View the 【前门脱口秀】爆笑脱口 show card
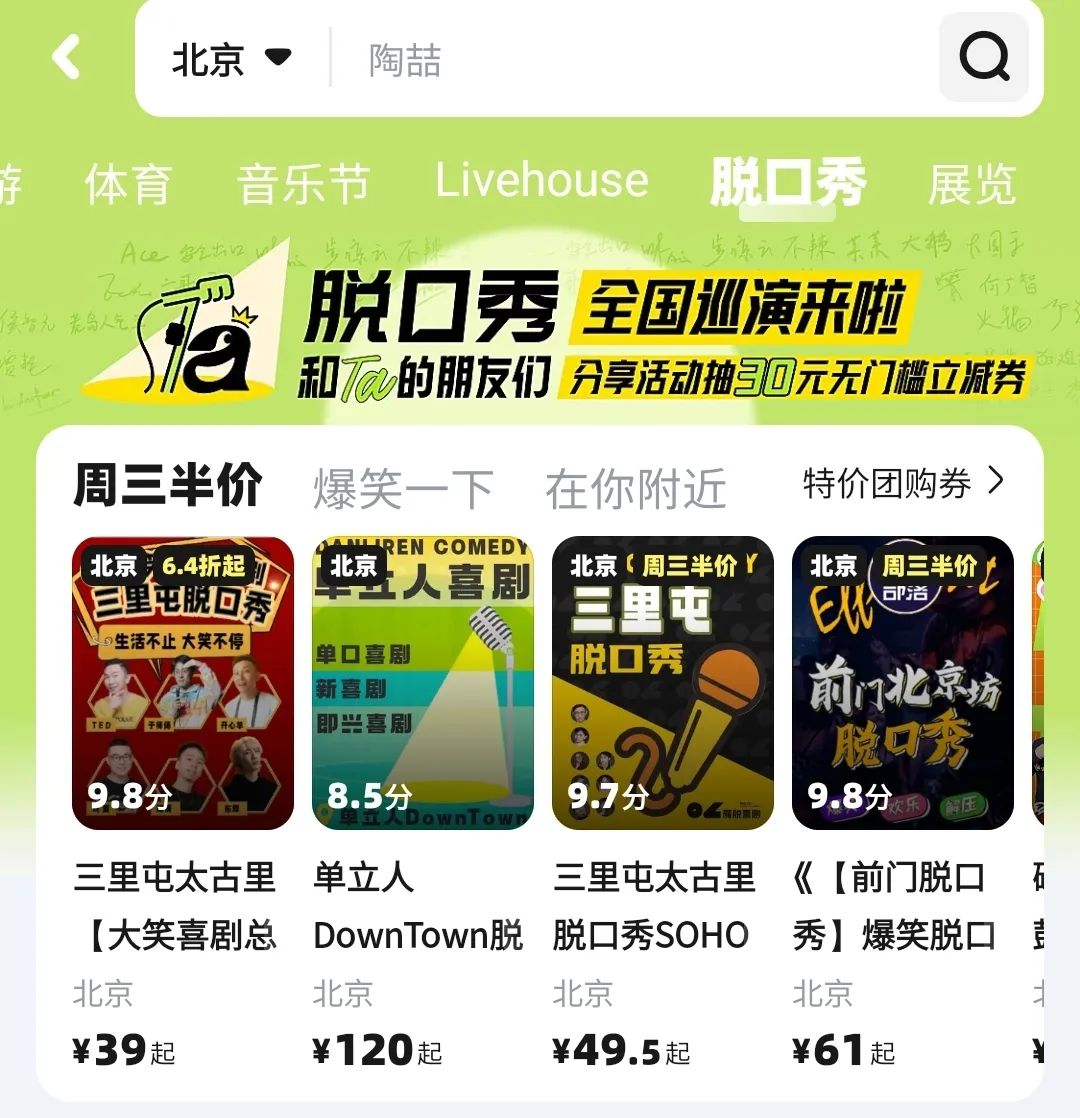 tap(902, 800)
